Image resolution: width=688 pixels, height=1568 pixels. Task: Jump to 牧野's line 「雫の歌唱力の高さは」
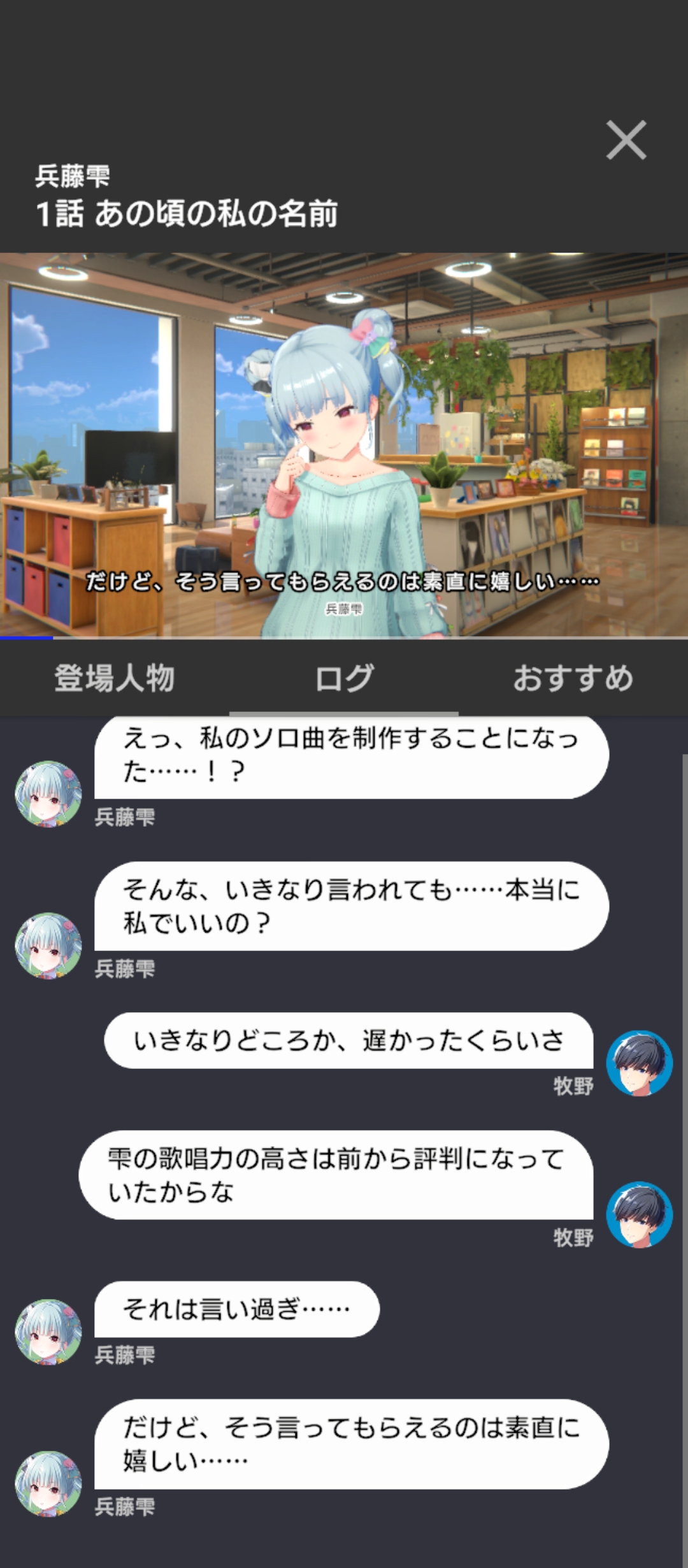point(336,1175)
